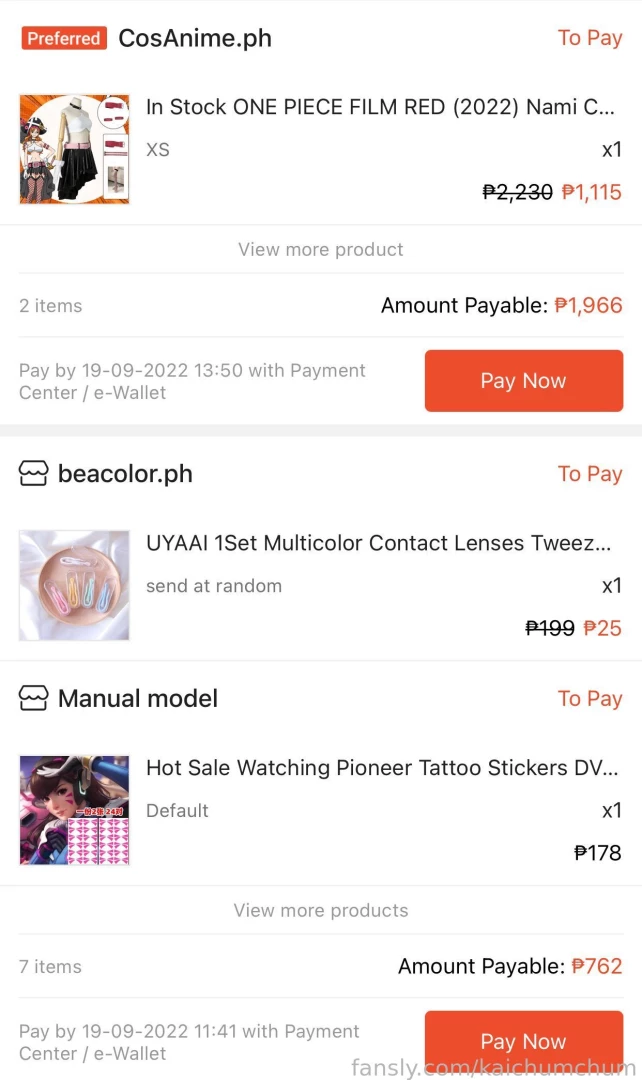Viewport: 642px width, 1080px height.
Task: Open the ONE PIECE FILM RED Nami product
Action: click(x=380, y=107)
